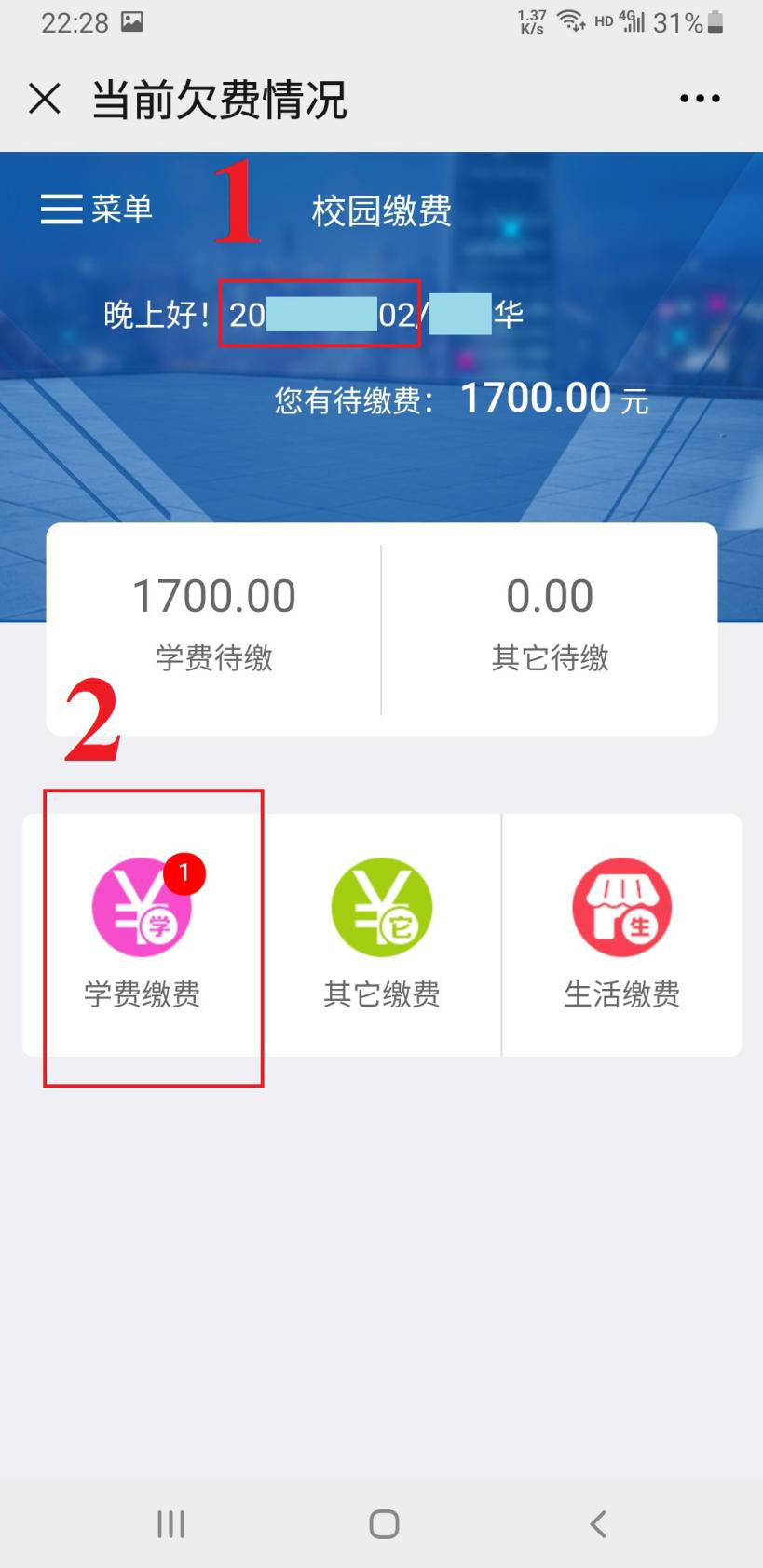Go to the system home screen
This screenshot has height=1568, width=763.
[384, 1524]
